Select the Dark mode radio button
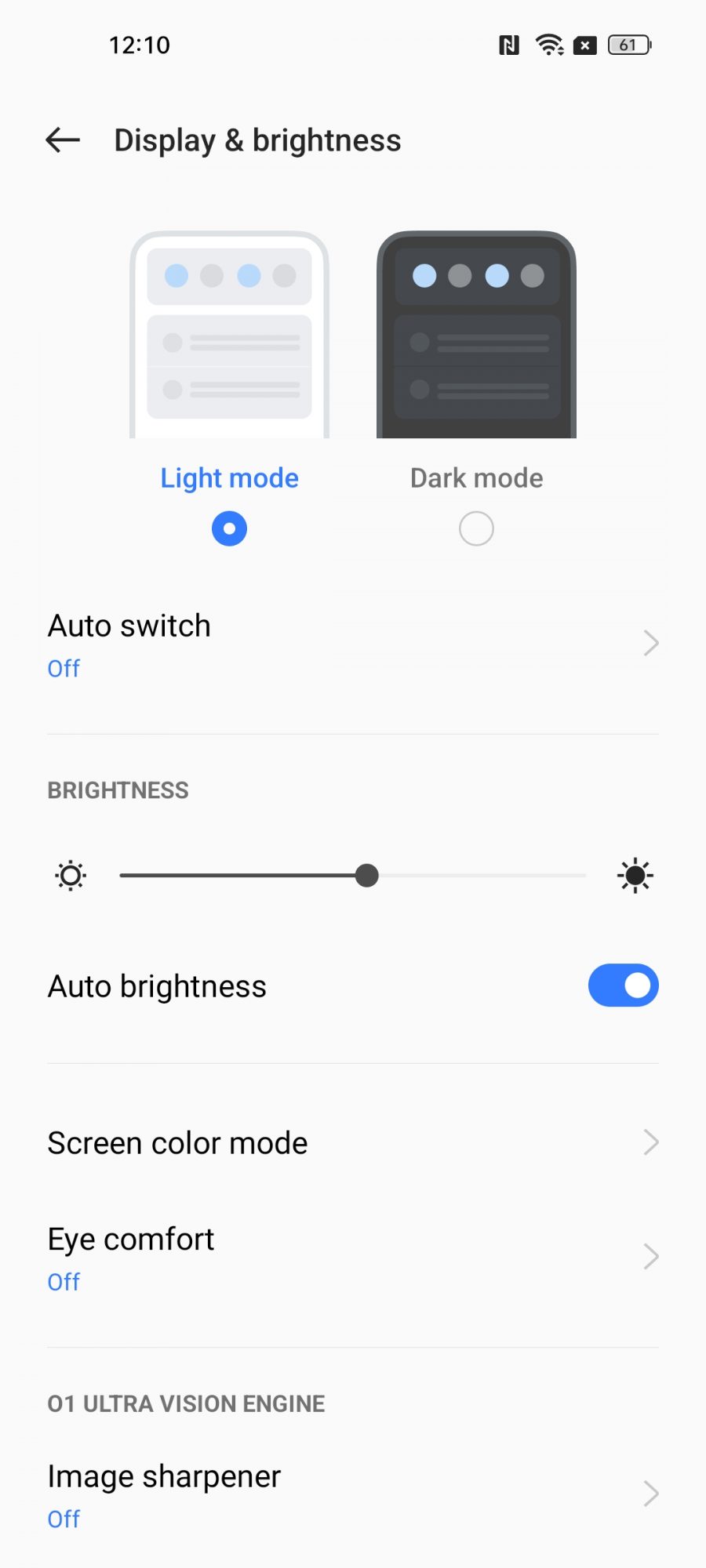 [476, 528]
